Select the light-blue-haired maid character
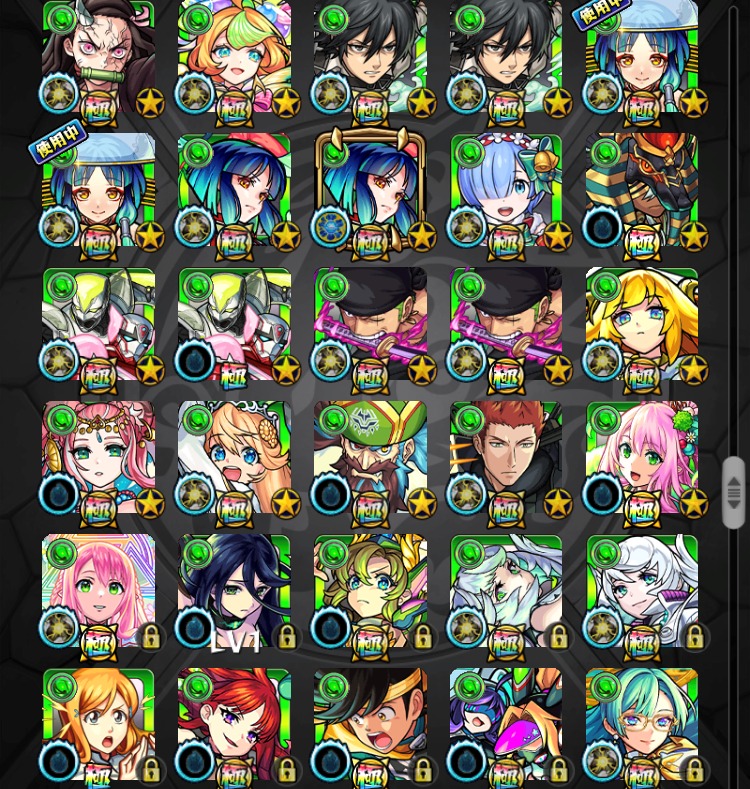 pos(506,192)
